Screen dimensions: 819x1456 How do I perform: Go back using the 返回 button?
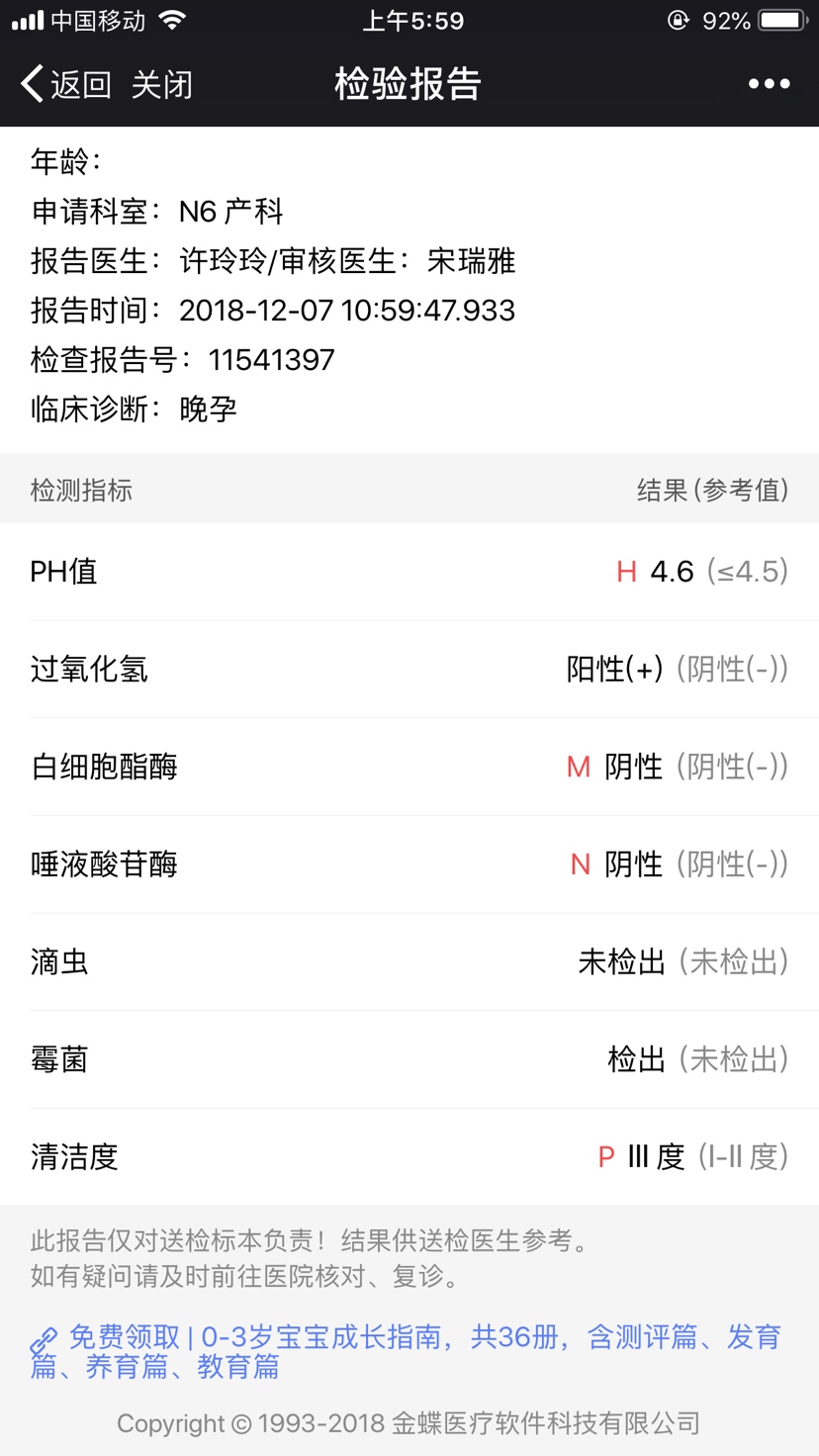65,84
